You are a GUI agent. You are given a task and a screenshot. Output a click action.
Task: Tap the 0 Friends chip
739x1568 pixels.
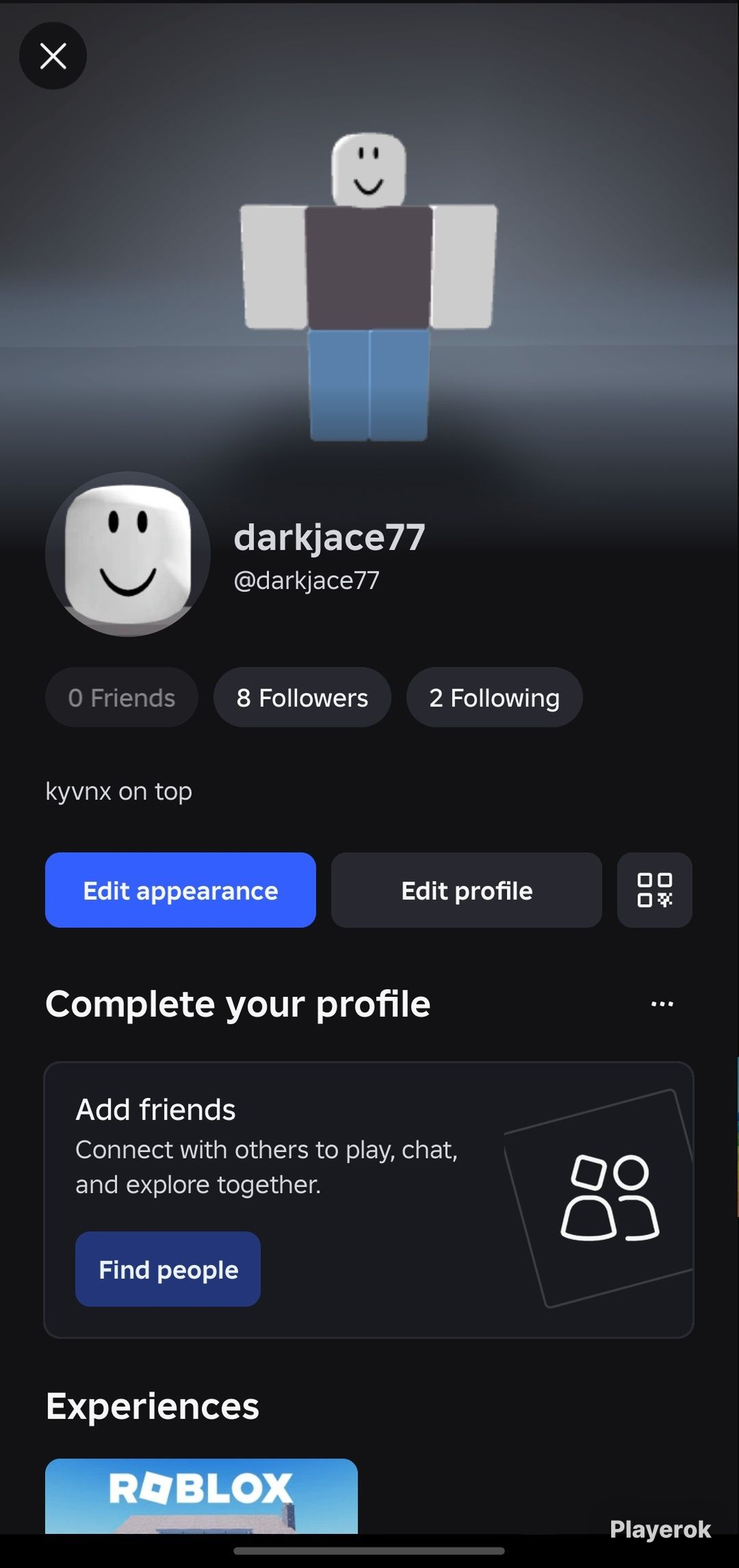[x=122, y=698]
